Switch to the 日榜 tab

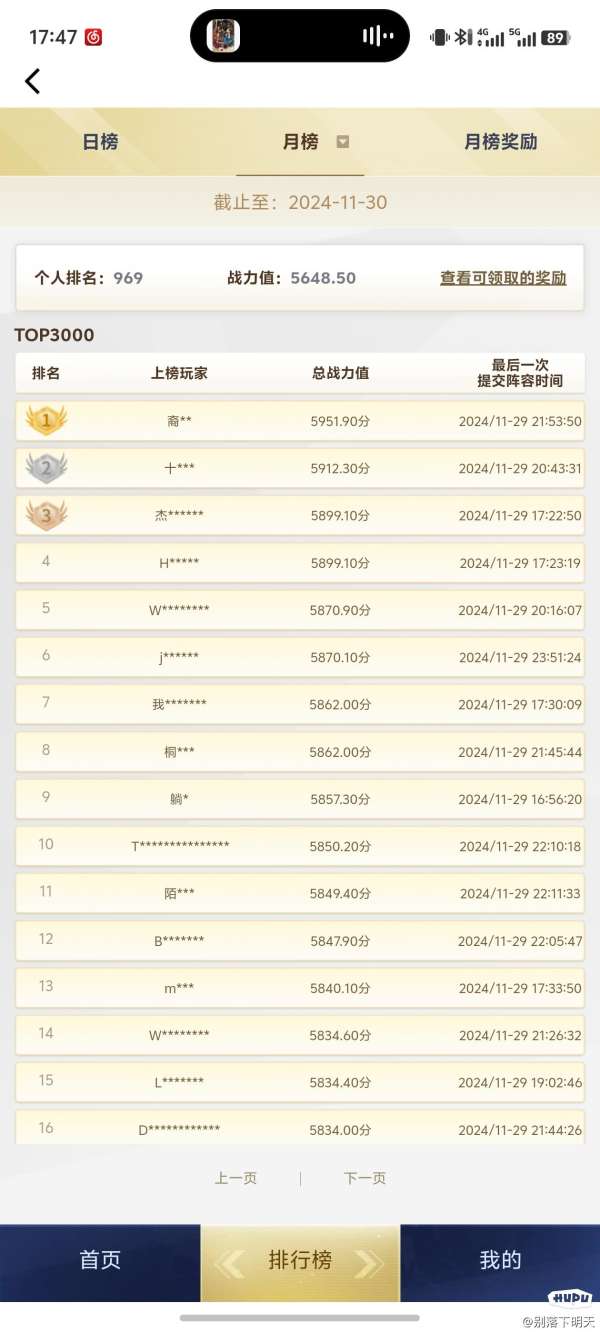[100, 142]
